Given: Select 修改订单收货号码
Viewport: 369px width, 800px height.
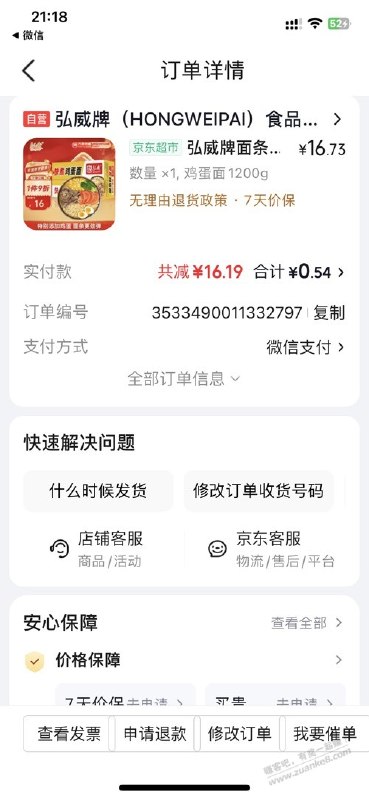Looking at the screenshot, I should [258, 491].
